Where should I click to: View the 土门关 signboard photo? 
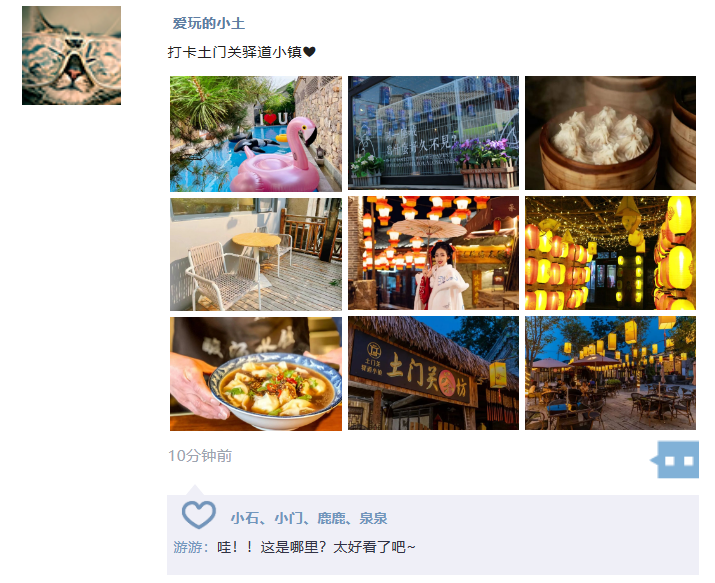click(433, 373)
